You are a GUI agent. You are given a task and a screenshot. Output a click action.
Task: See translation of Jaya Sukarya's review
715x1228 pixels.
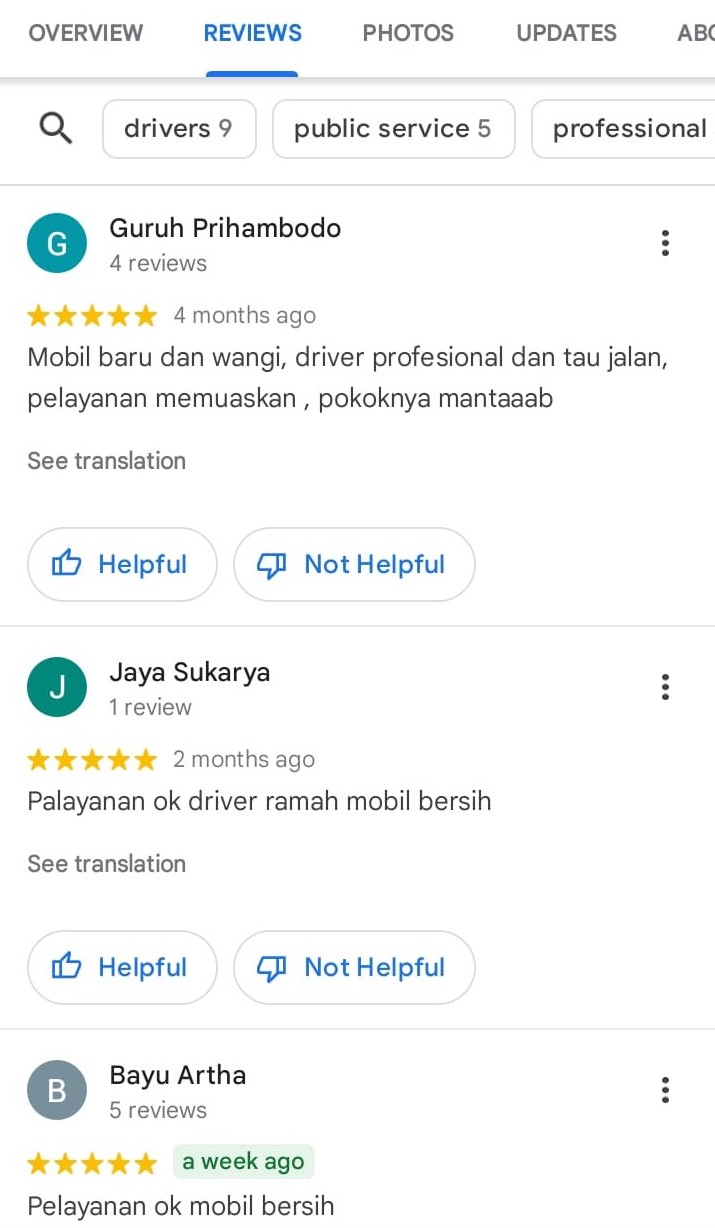[x=107, y=864]
